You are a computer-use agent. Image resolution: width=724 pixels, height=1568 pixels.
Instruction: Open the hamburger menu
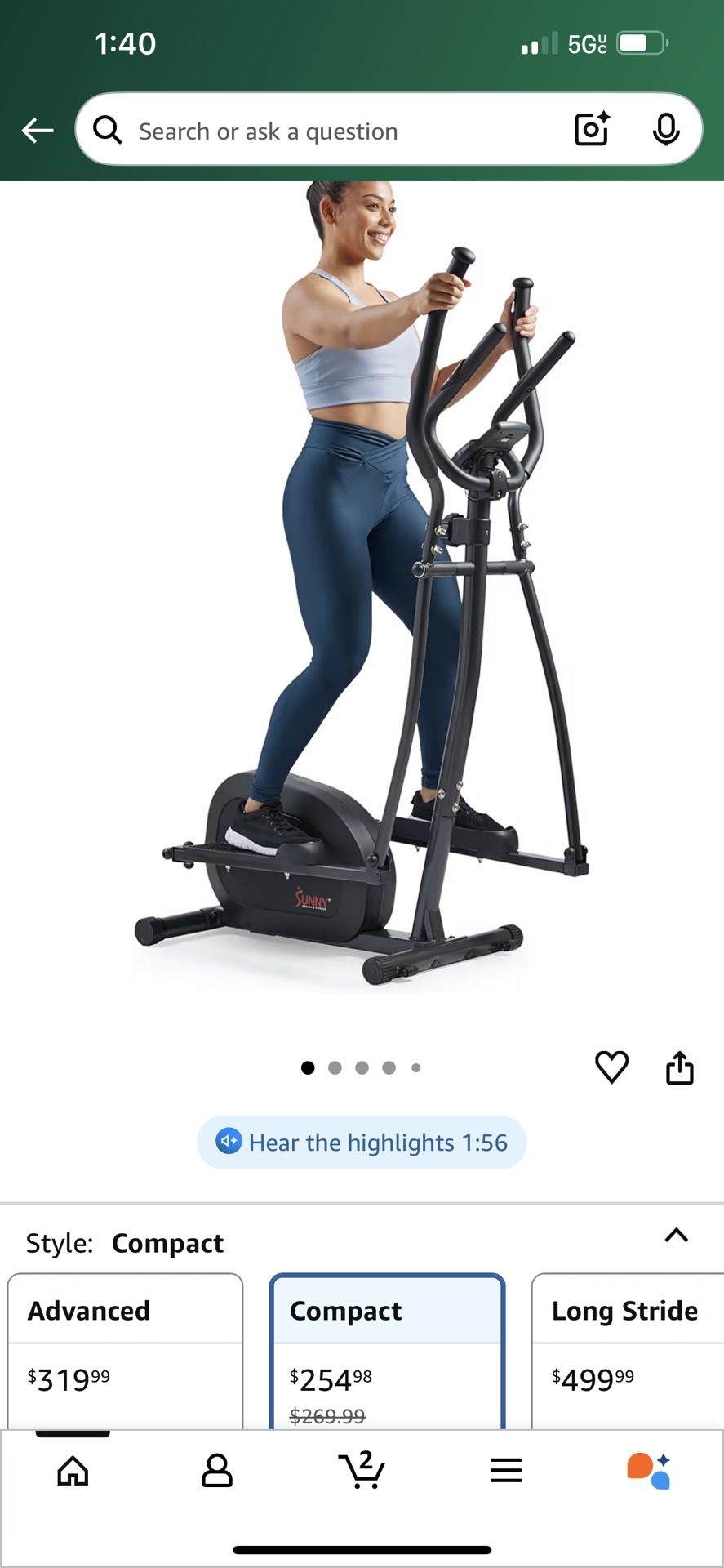pyautogui.click(x=506, y=1470)
